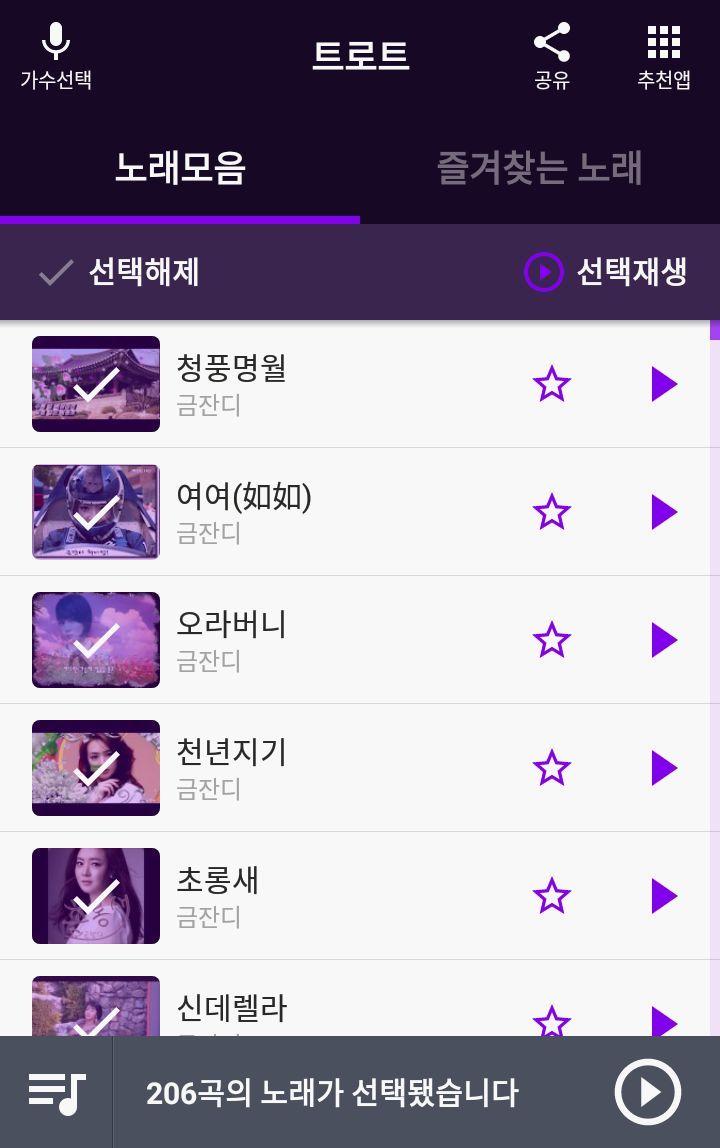
Task: Deselect all songs via 선택해제 checkmark
Action: [55, 272]
